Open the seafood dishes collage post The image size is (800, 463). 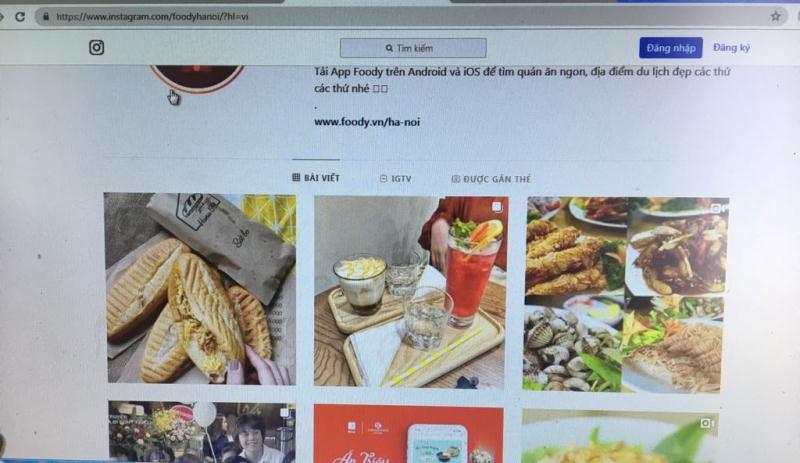tap(625, 293)
